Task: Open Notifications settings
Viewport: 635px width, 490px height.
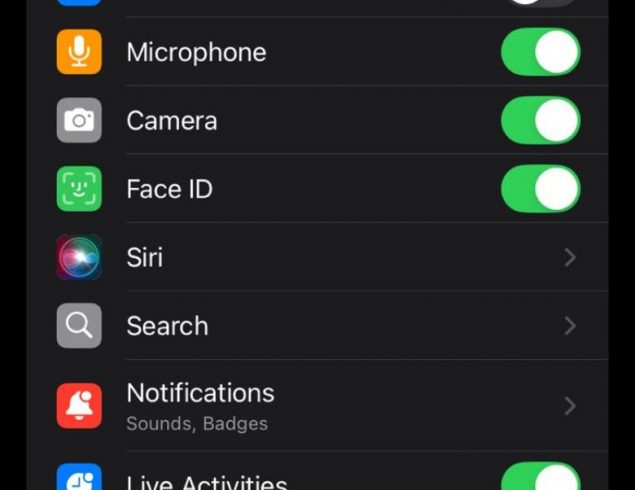Action: 330,405
